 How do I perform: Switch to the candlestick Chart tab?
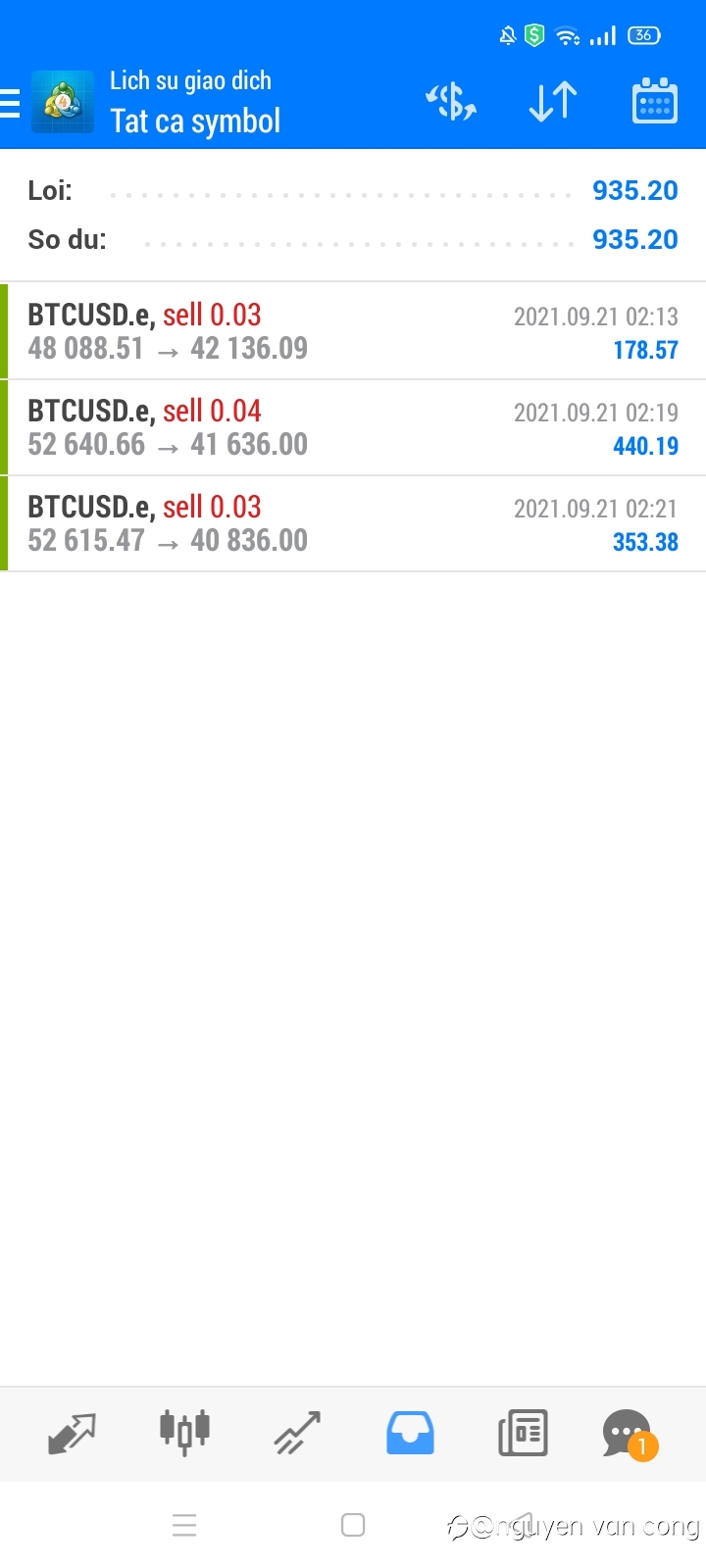click(x=184, y=1433)
